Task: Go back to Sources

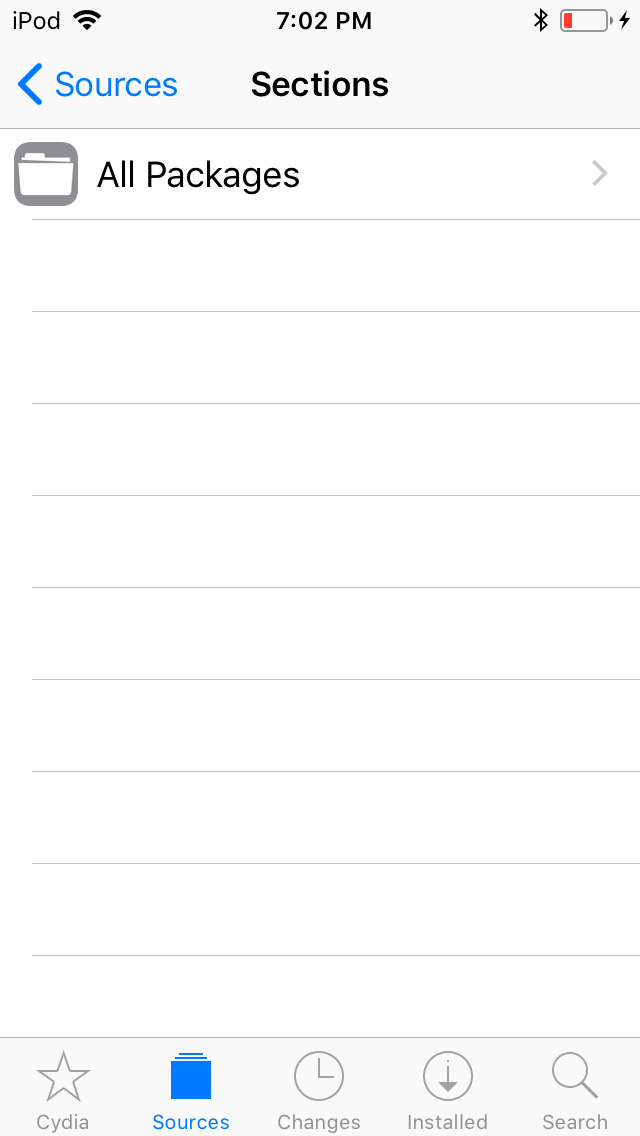Action: pyautogui.click(x=97, y=85)
